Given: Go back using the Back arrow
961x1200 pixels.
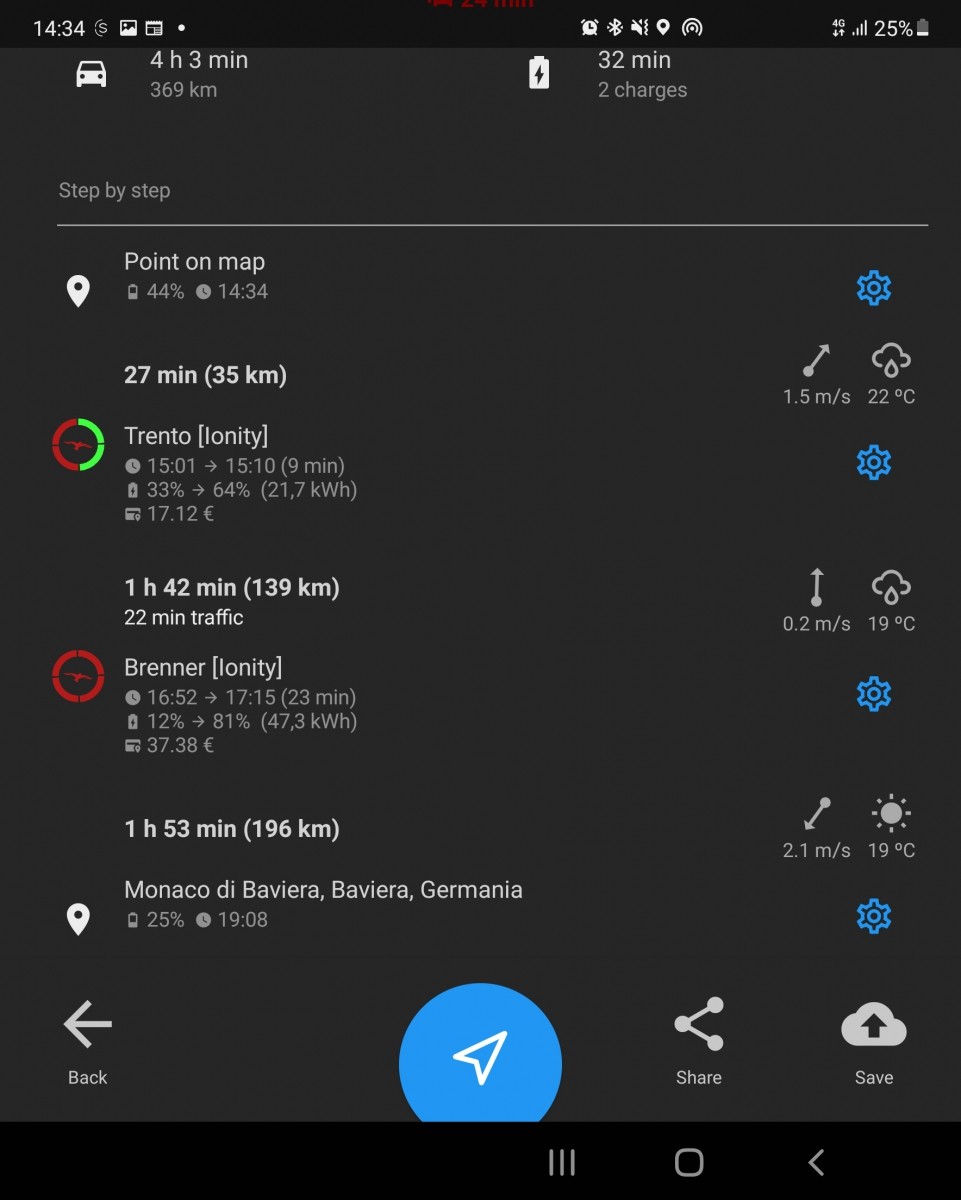Looking at the screenshot, I should point(87,1040).
